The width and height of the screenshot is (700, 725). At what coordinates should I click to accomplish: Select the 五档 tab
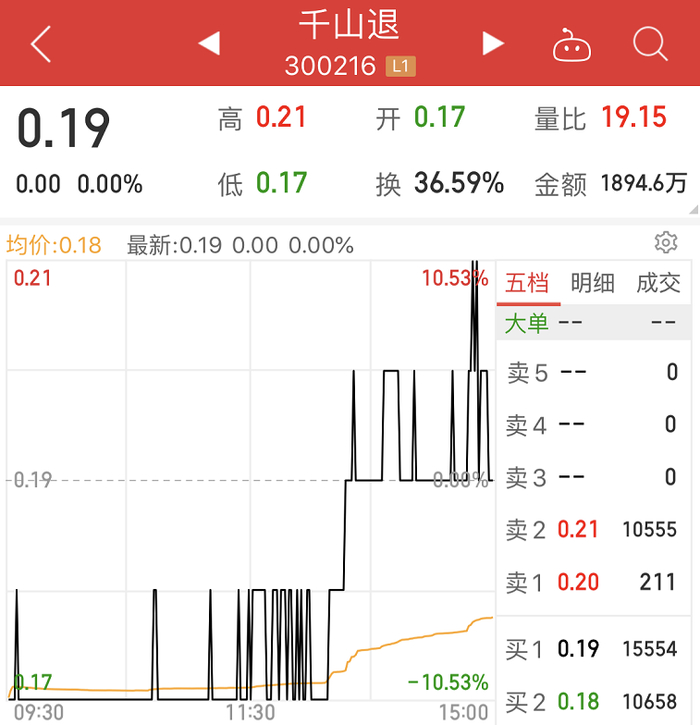point(528,283)
